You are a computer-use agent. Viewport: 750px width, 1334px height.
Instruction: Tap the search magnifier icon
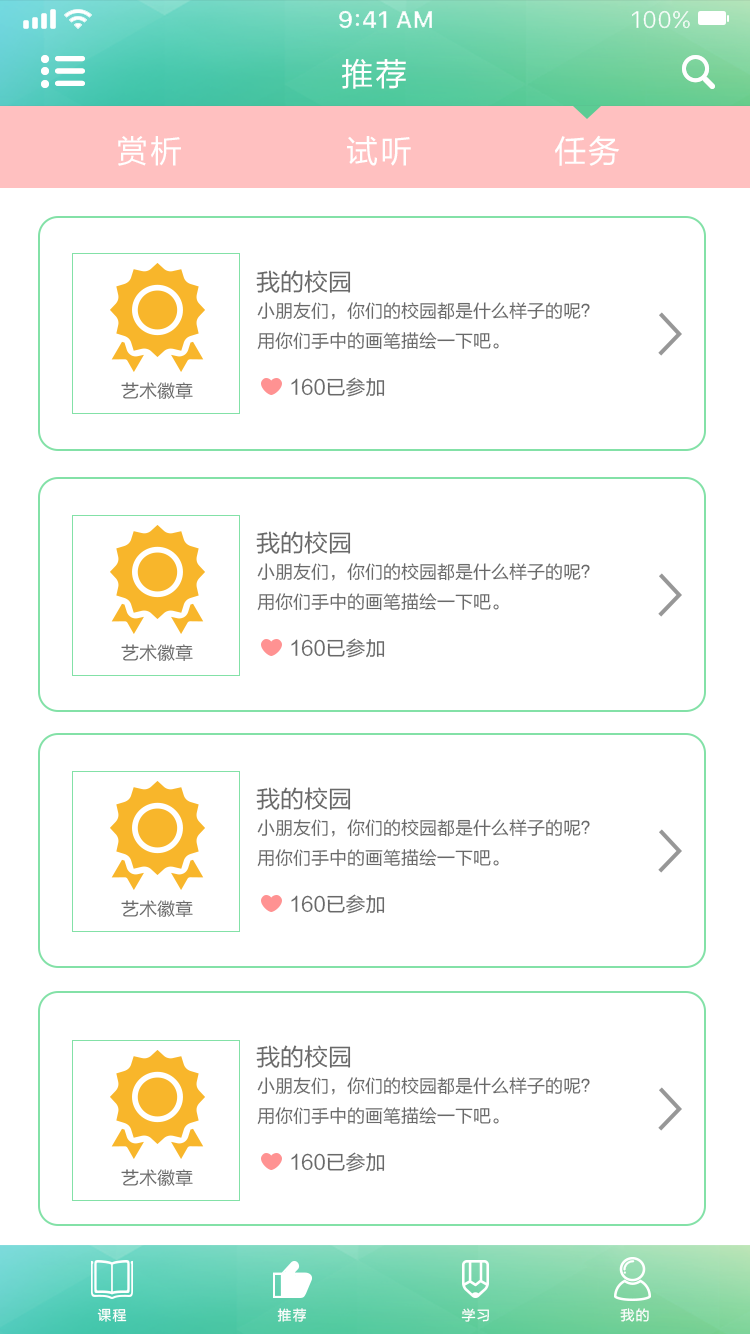click(698, 72)
